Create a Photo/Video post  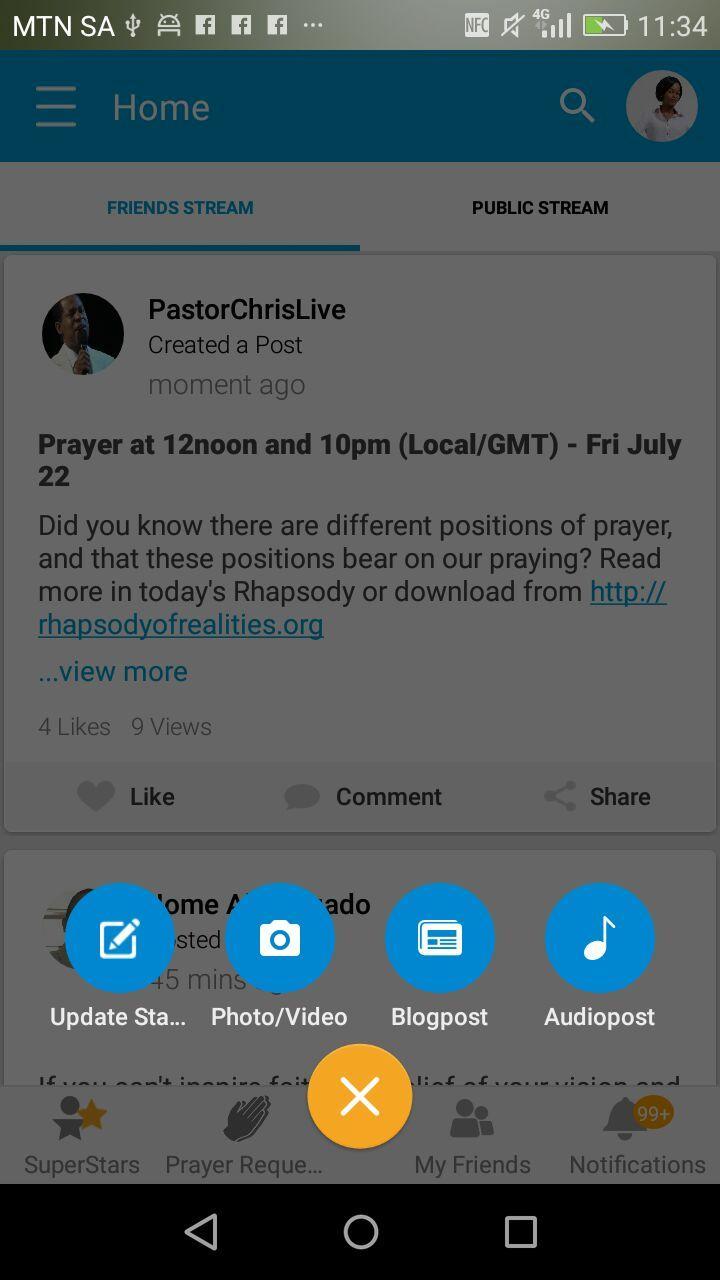tap(280, 939)
